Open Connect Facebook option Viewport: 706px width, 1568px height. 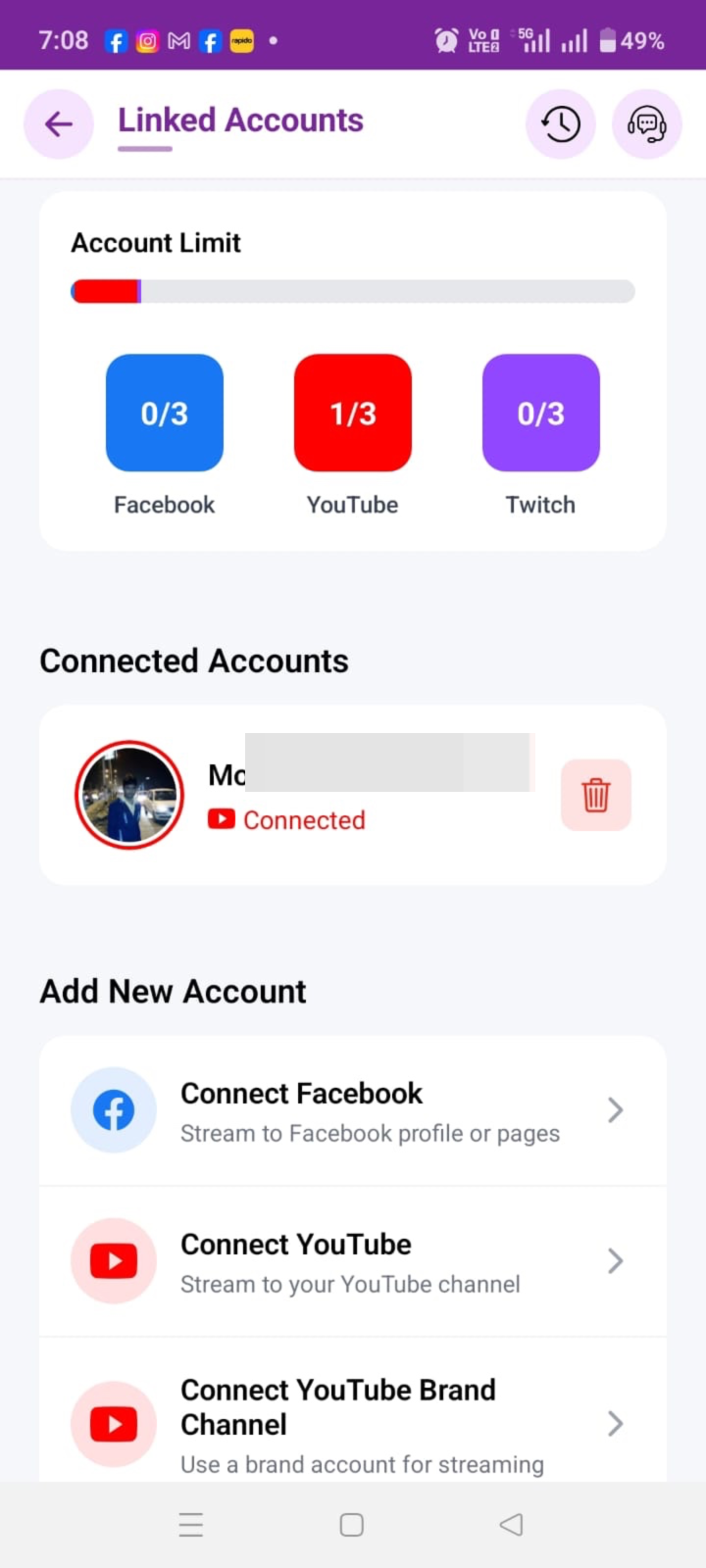click(x=353, y=1110)
